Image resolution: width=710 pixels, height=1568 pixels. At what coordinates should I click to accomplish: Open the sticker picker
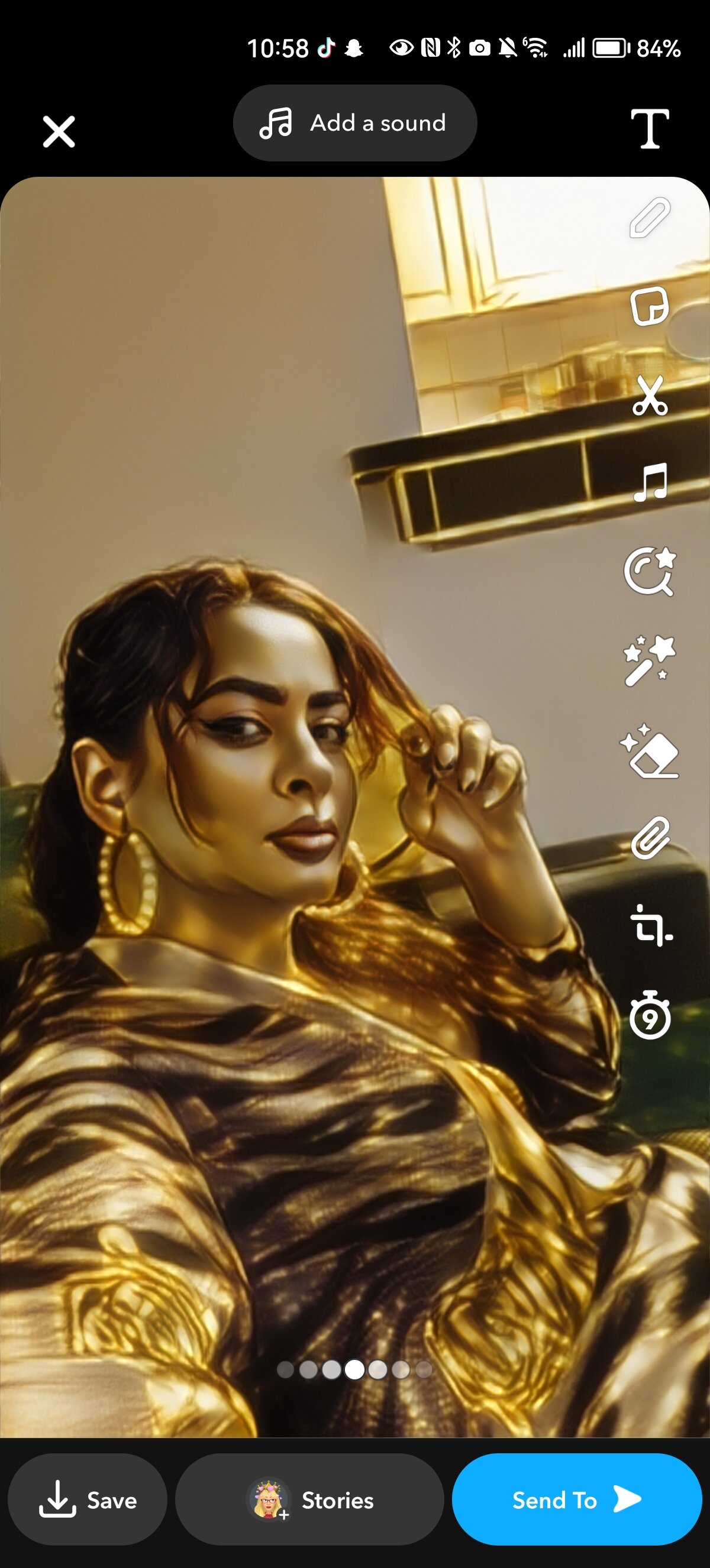[x=650, y=306]
